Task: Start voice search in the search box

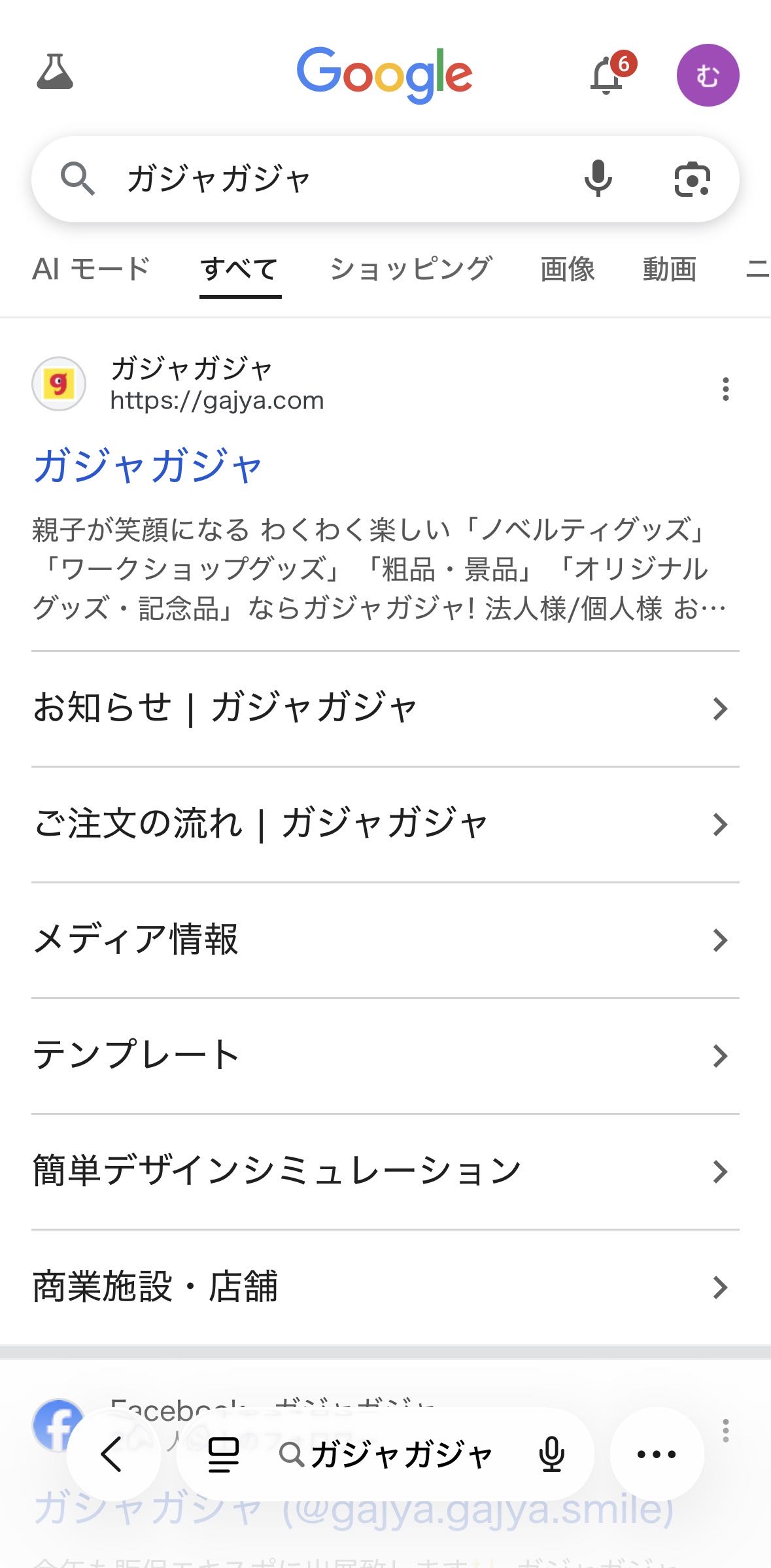Action: point(598,179)
